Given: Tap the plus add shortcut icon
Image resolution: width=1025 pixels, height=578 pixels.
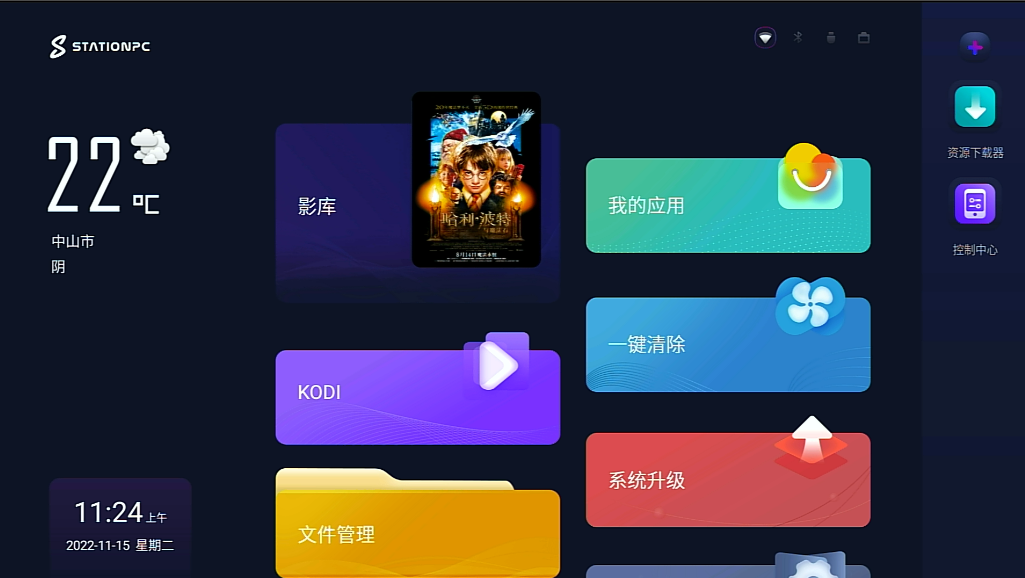Looking at the screenshot, I should tap(974, 46).
